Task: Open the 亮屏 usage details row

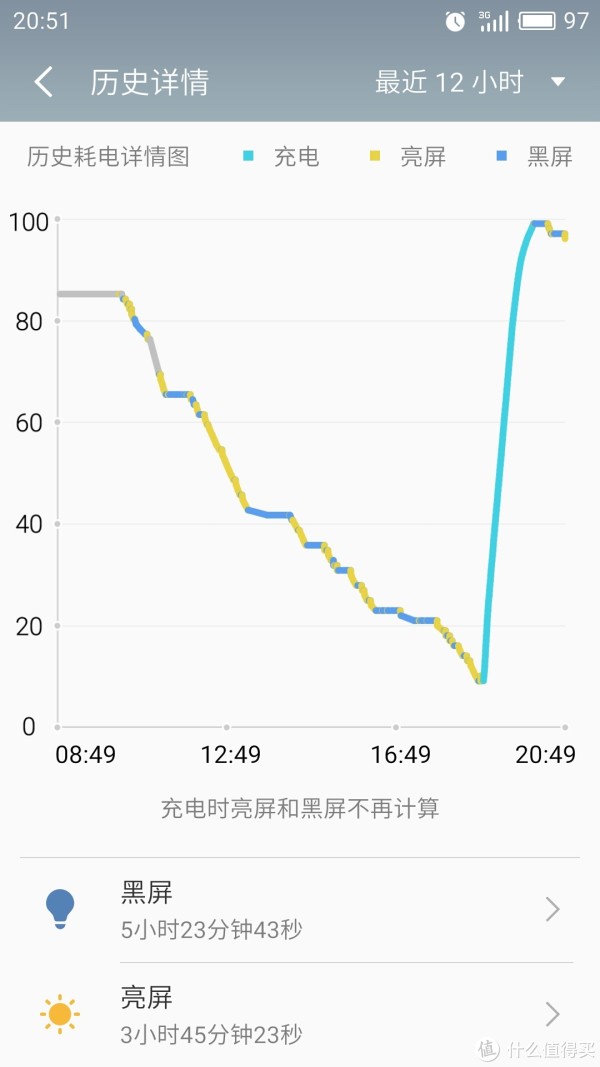Action: pos(300,1015)
